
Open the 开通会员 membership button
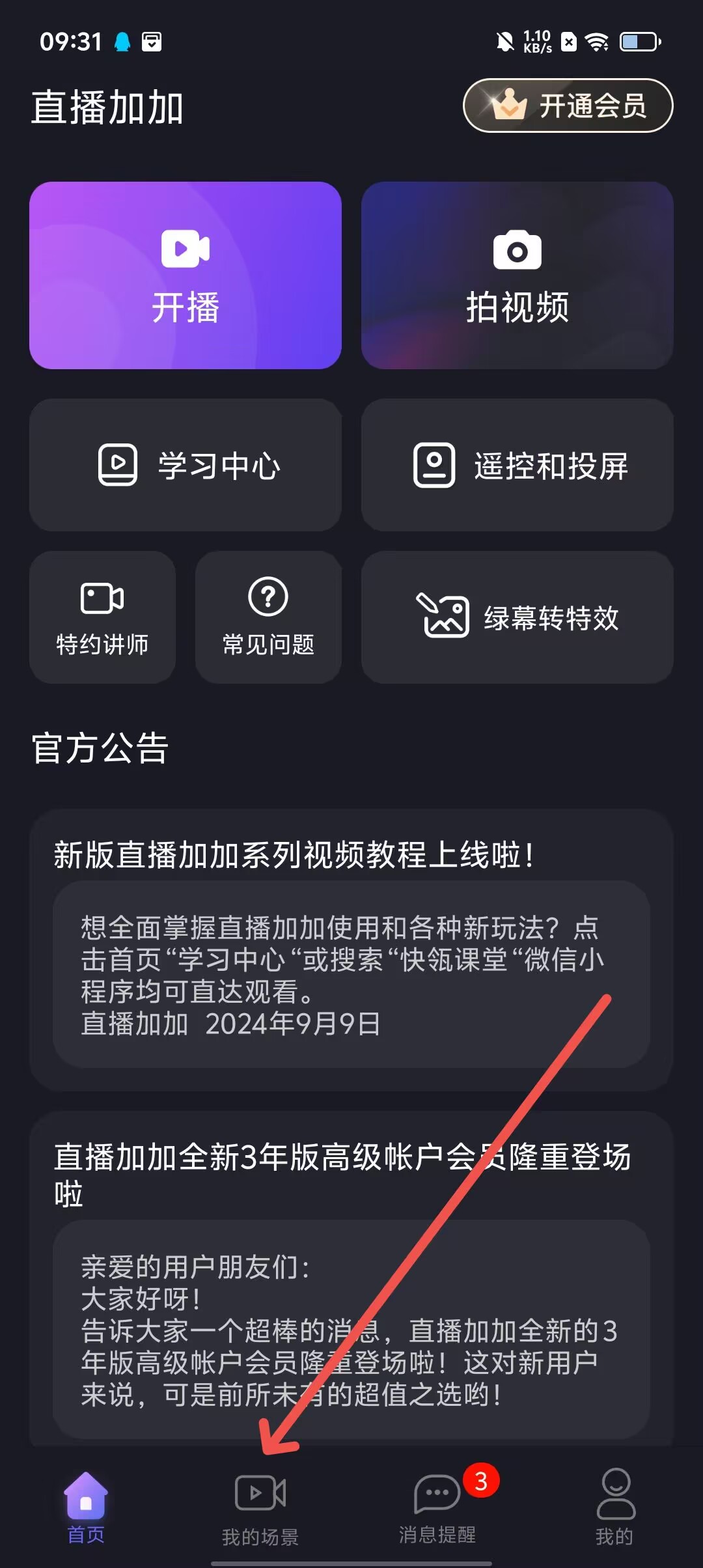coord(568,105)
